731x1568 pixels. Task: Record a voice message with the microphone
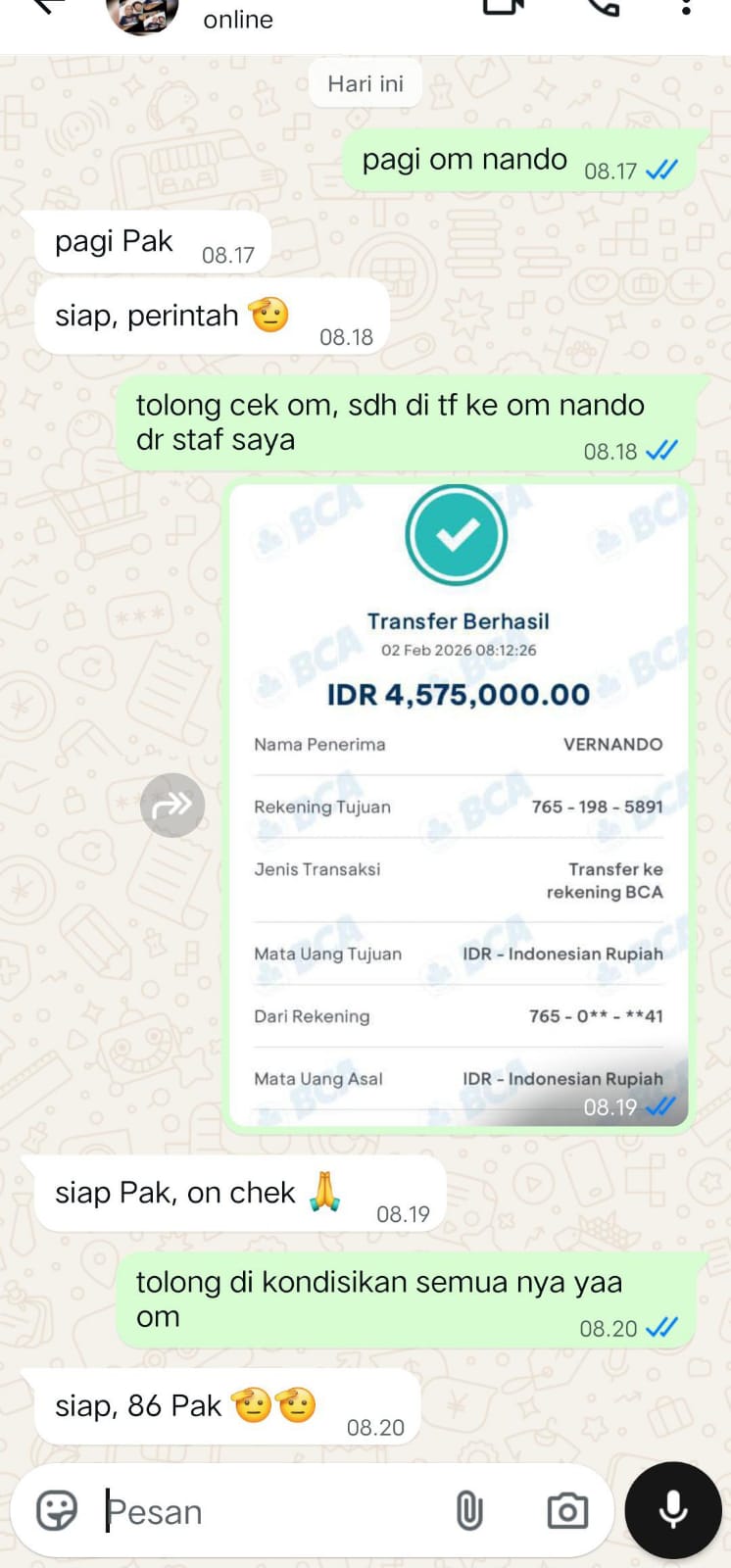tap(673, 1510)
